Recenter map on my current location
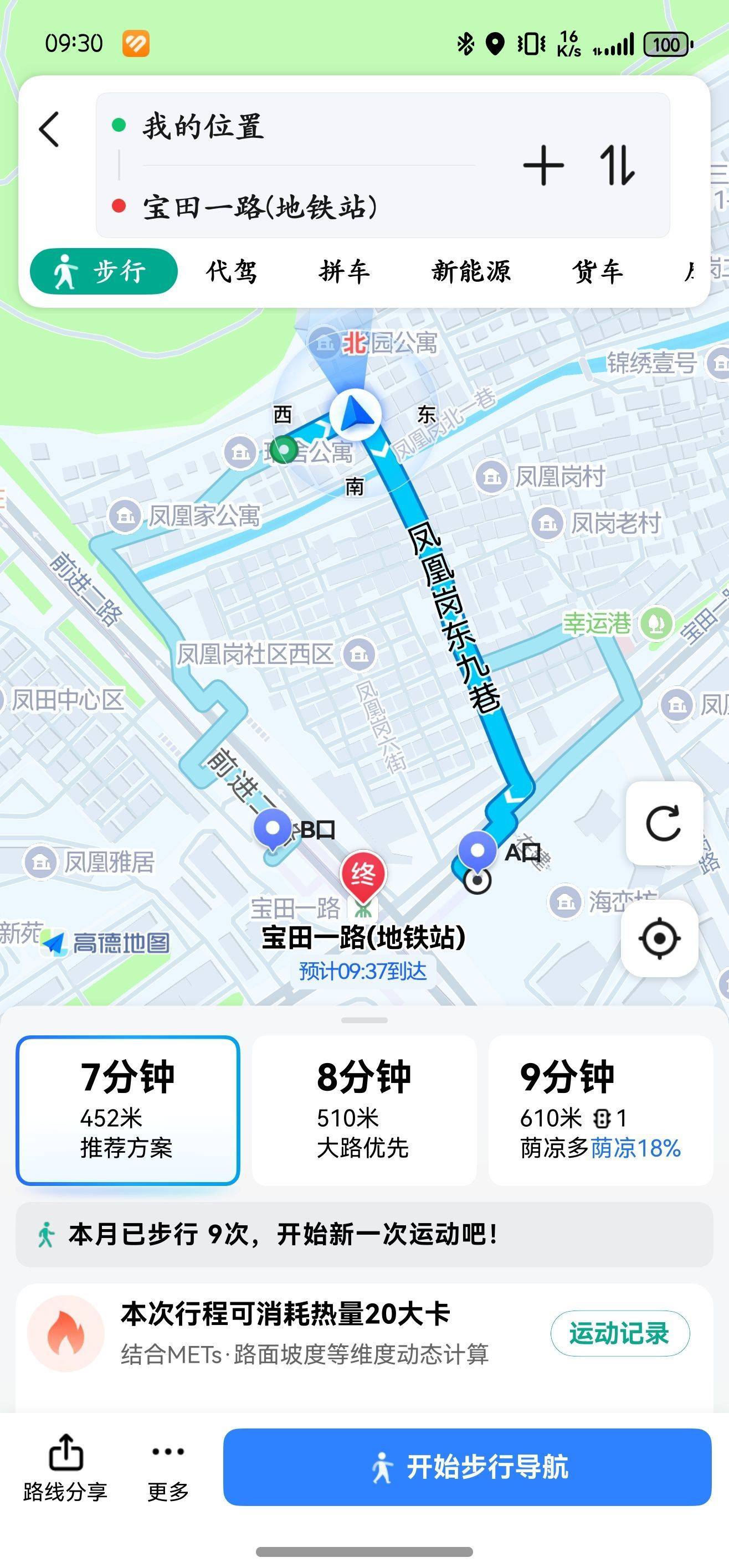729x1568 pixels. (659, 938)
